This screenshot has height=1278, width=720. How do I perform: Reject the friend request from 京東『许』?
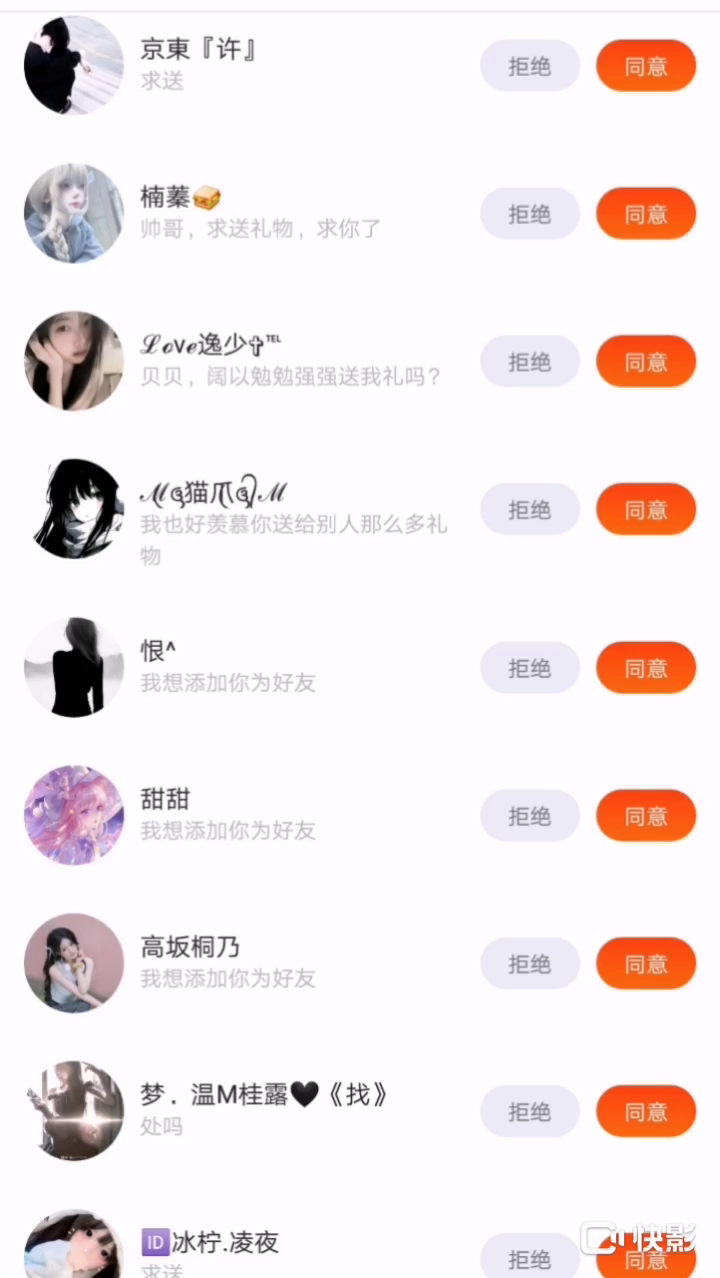tap(530, 67)
